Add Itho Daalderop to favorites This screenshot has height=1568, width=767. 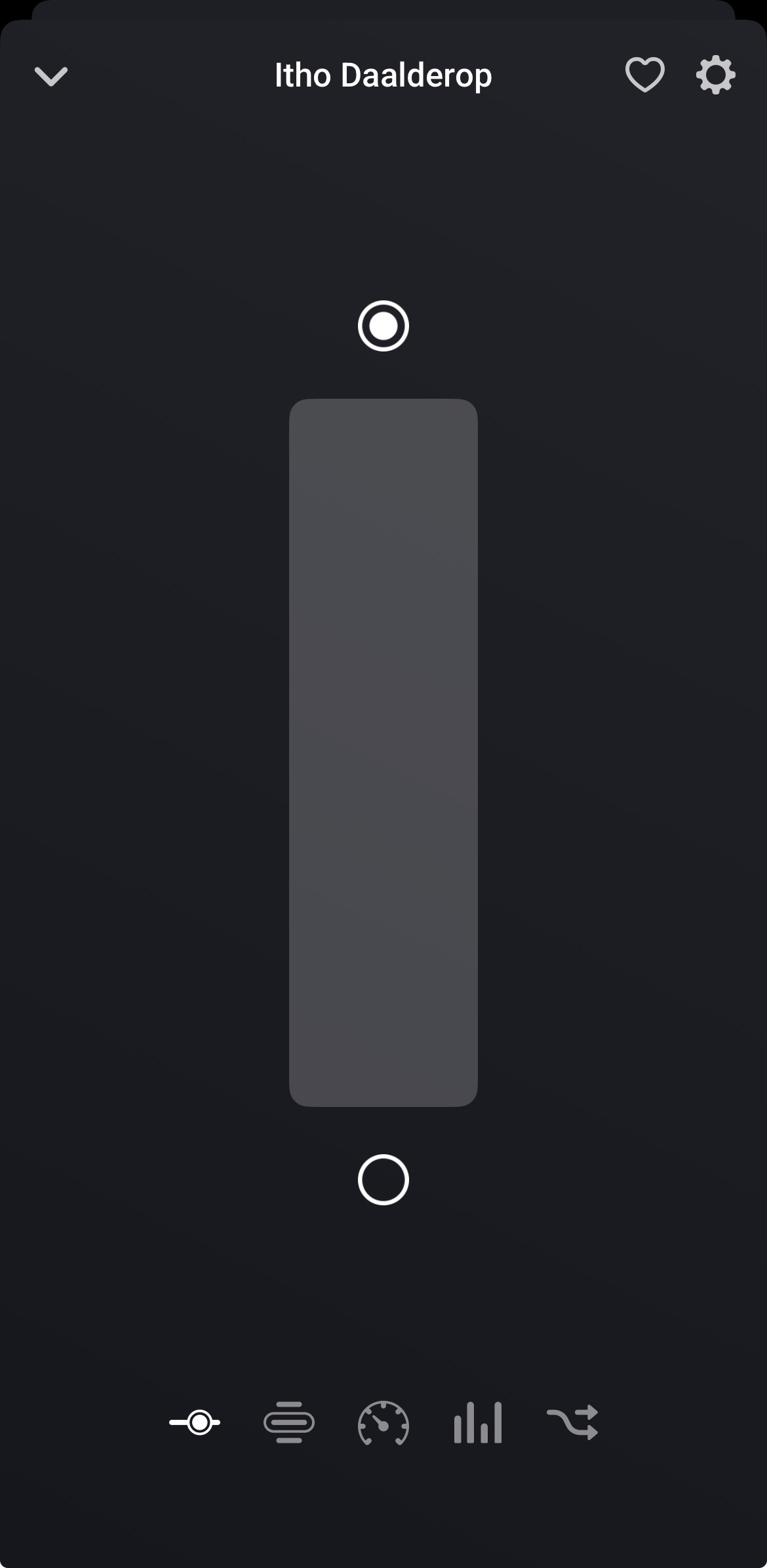tap(644, 75)
